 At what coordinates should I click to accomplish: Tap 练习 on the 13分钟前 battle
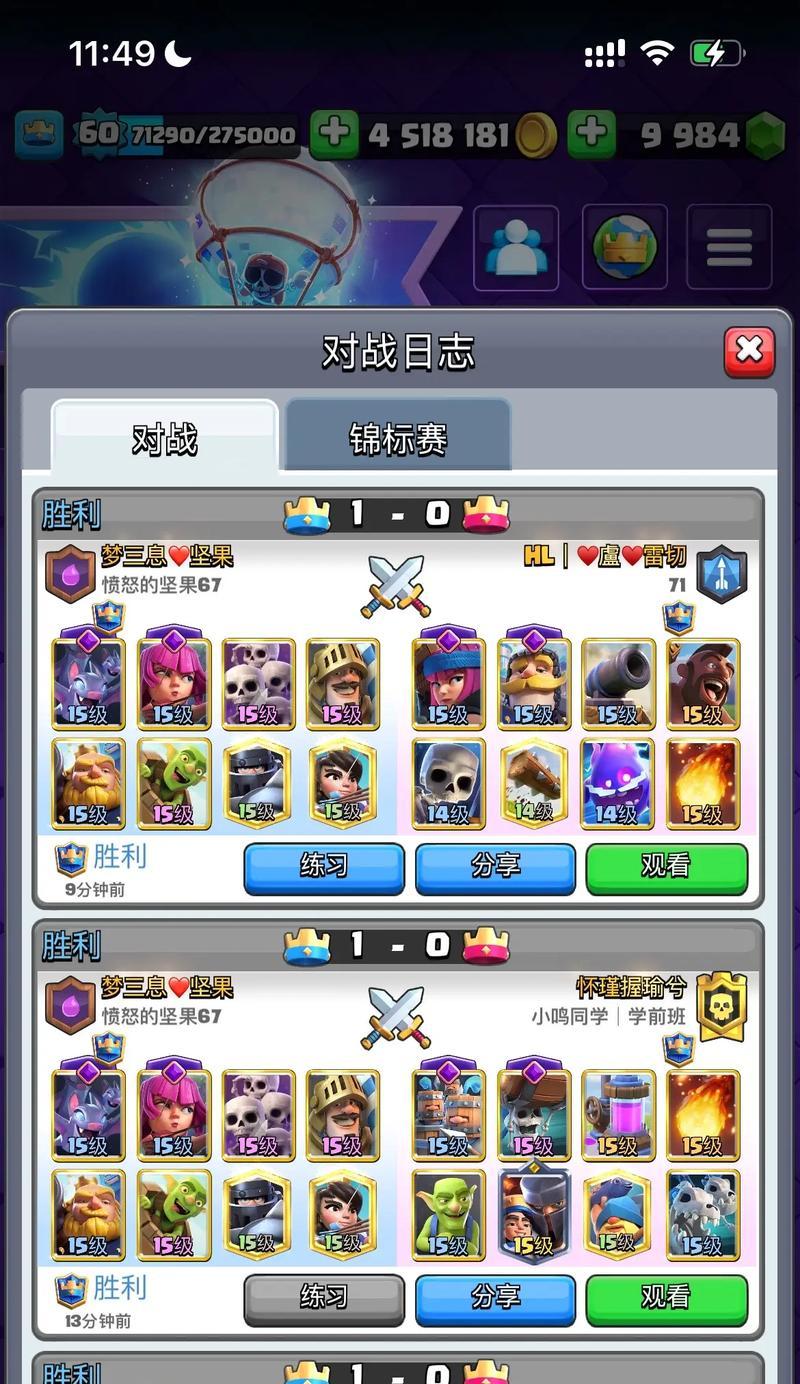click(x=324, y=1299)
